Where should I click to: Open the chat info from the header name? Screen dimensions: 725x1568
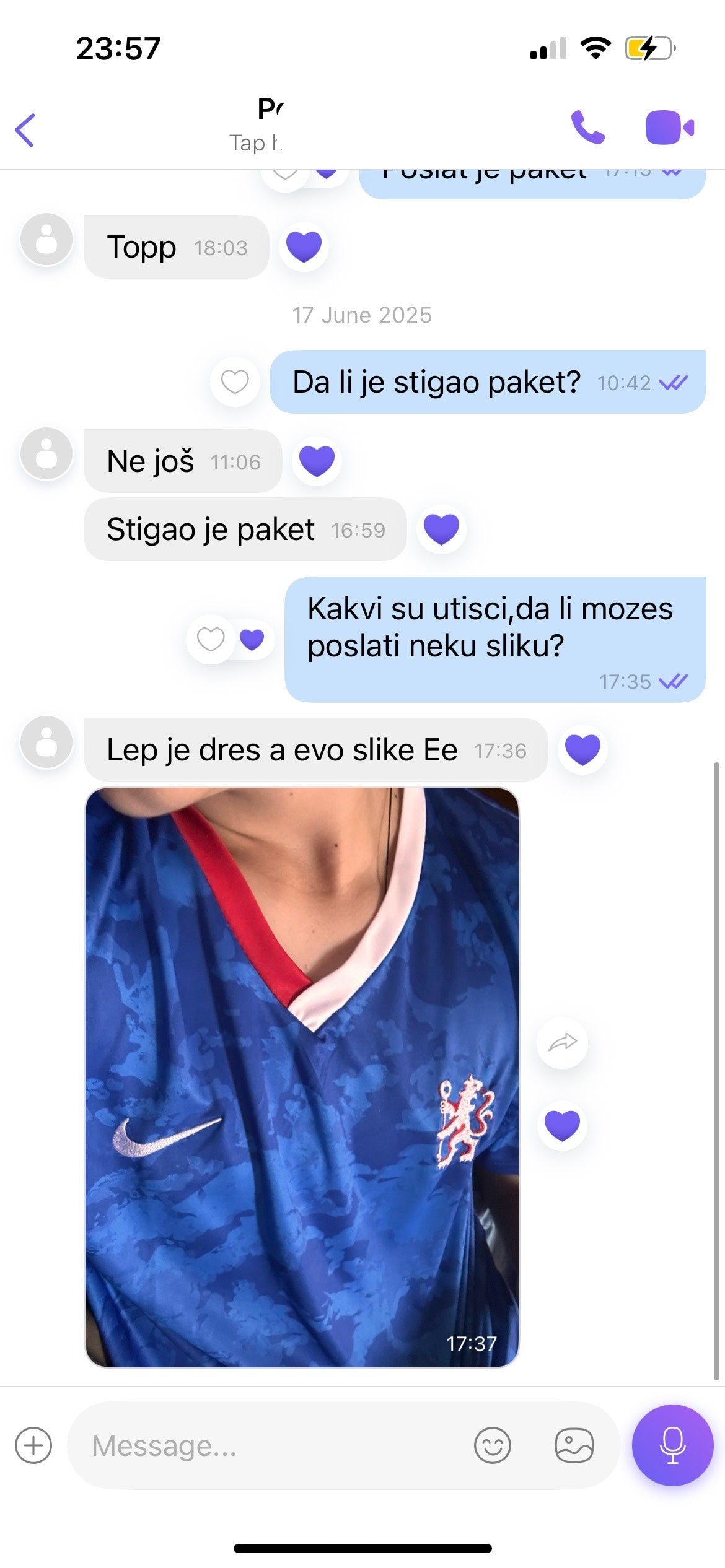tap(270, 124)
